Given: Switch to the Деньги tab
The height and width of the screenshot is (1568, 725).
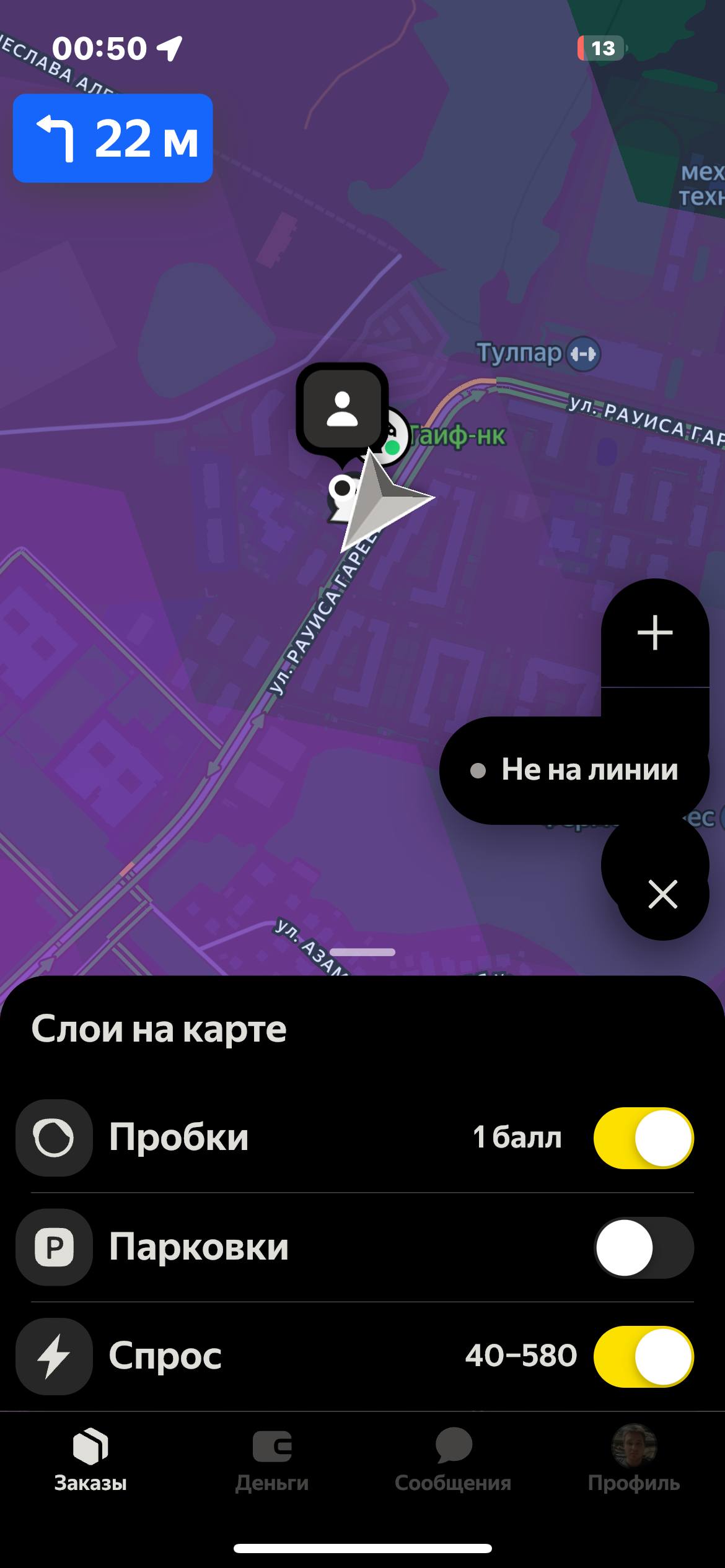Looking at the screenshot, I should 272,1460.
